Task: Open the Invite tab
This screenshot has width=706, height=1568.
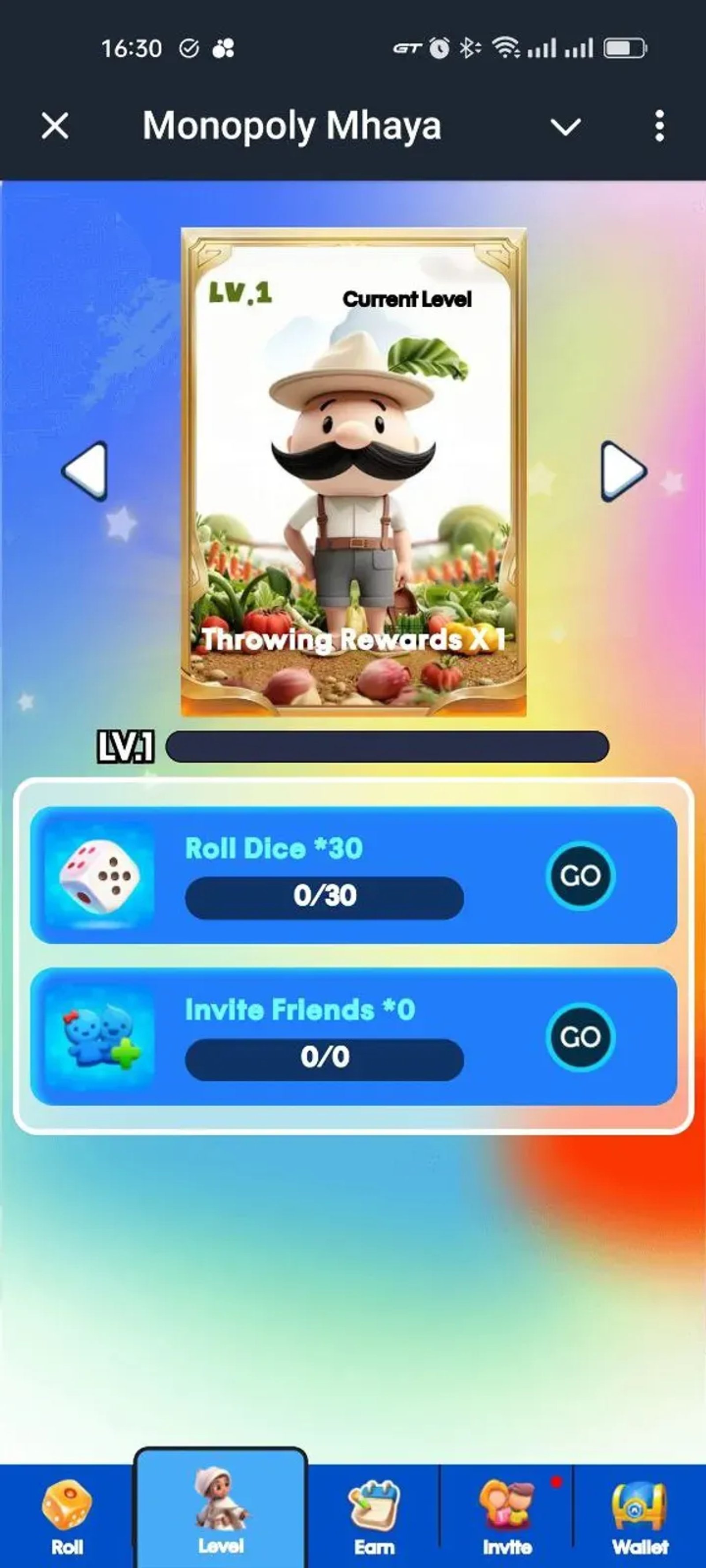Action: coord(507,1516)
